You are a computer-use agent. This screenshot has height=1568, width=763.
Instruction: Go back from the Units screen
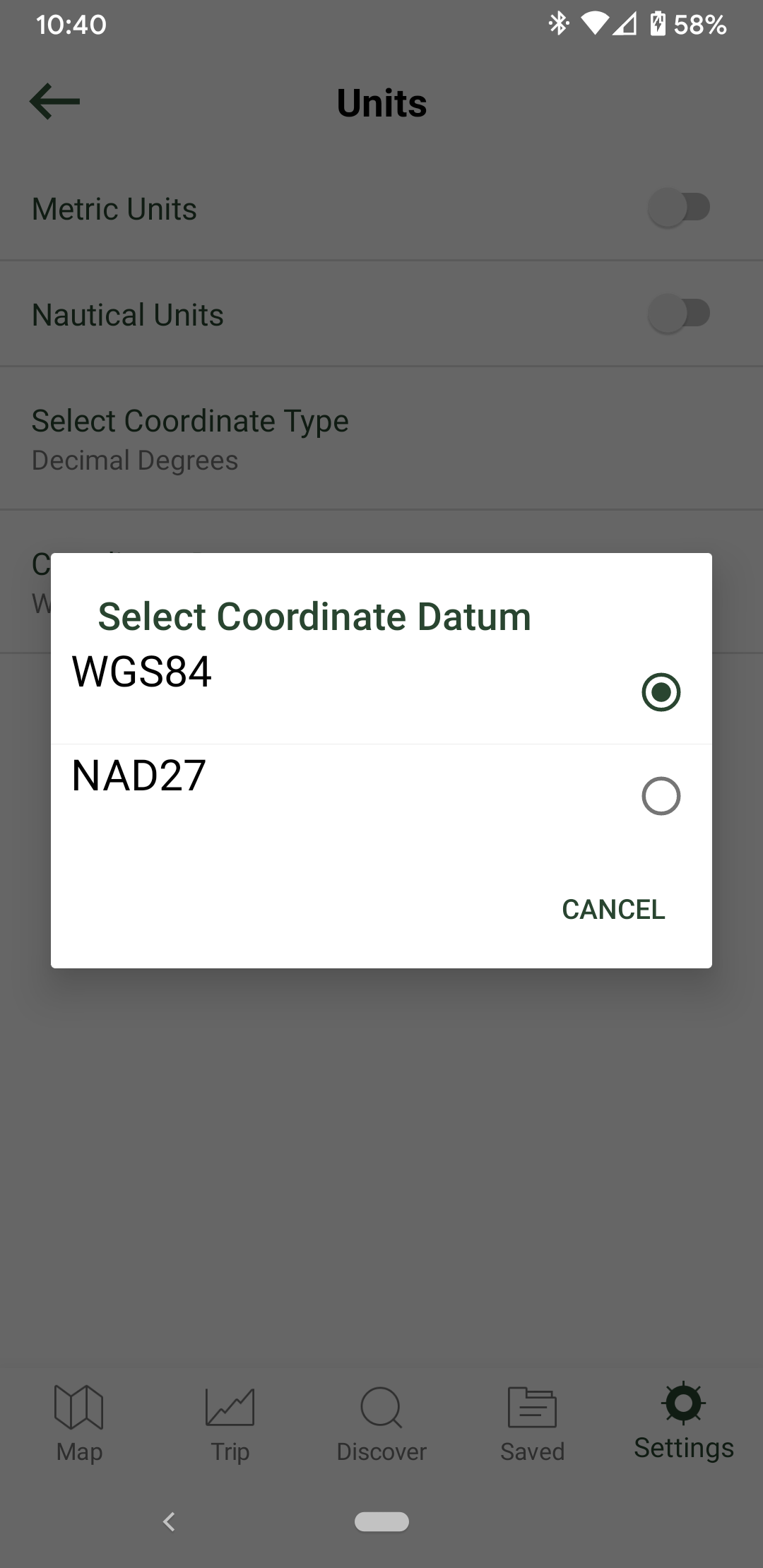55,102
